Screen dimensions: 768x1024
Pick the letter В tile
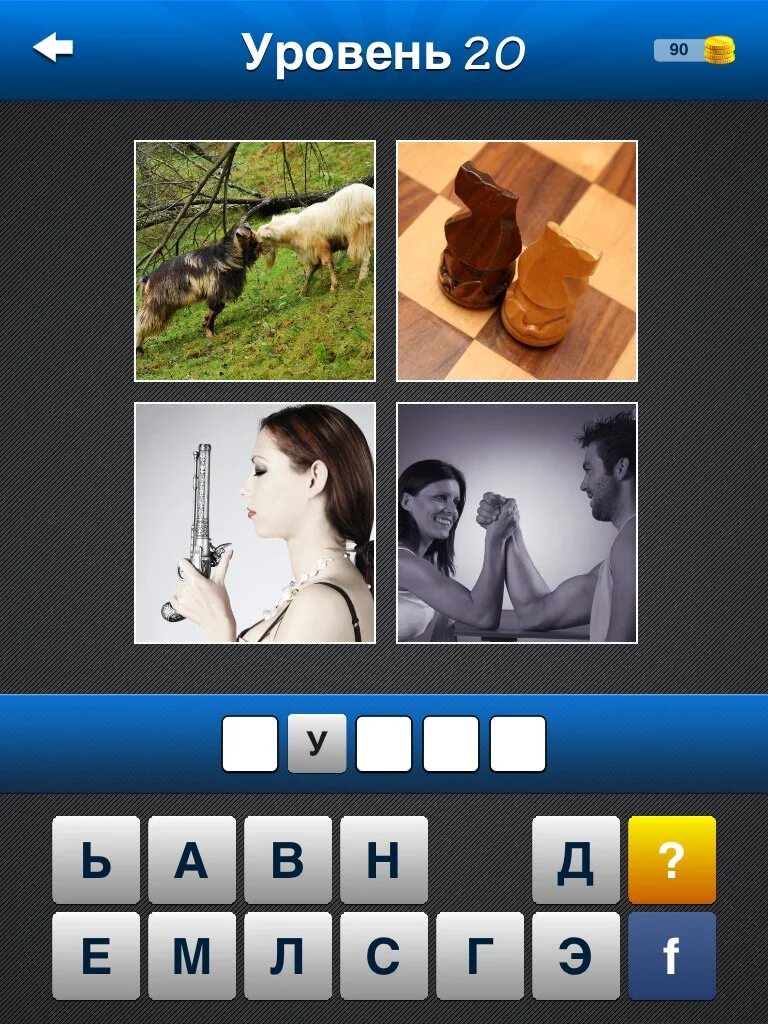point(287,860)
